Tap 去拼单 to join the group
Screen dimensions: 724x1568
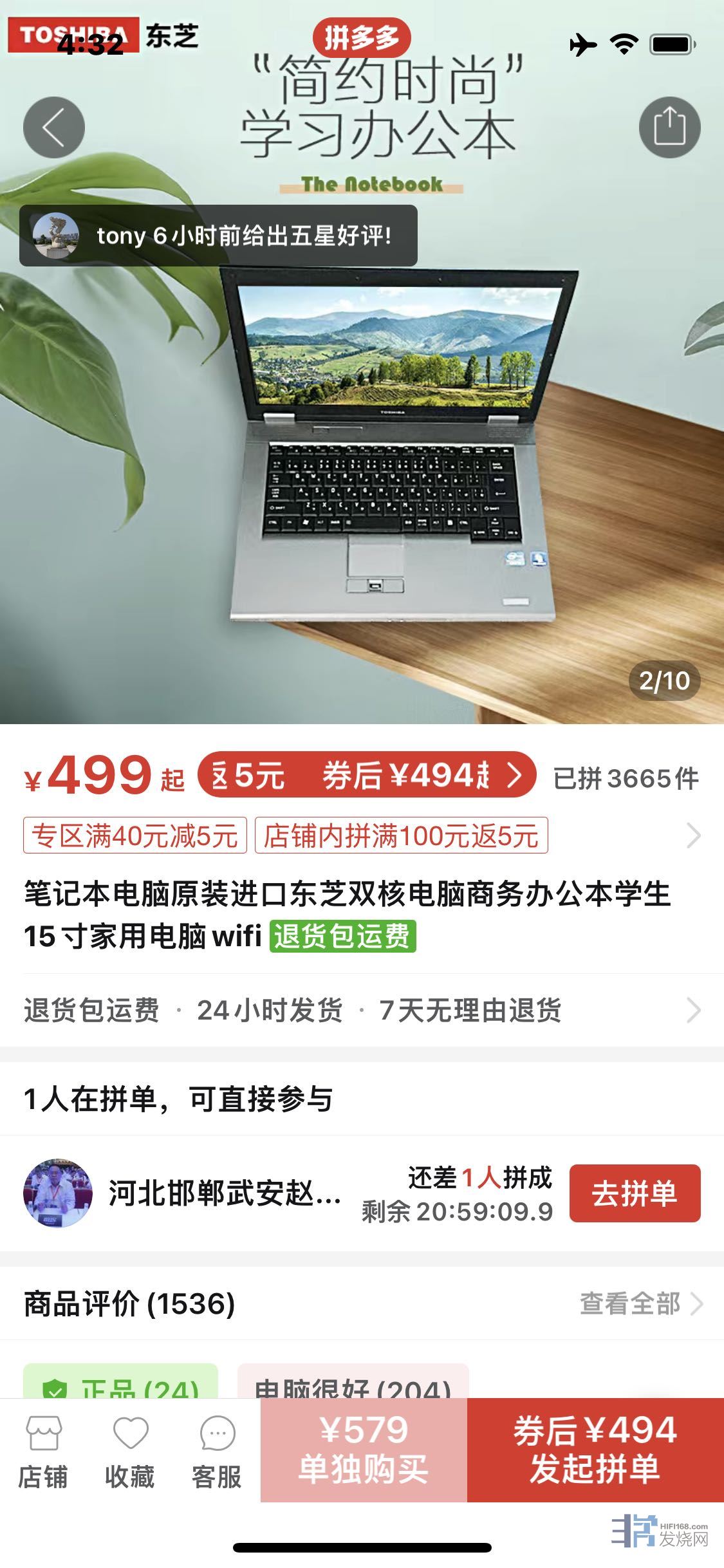[635, 1193]
